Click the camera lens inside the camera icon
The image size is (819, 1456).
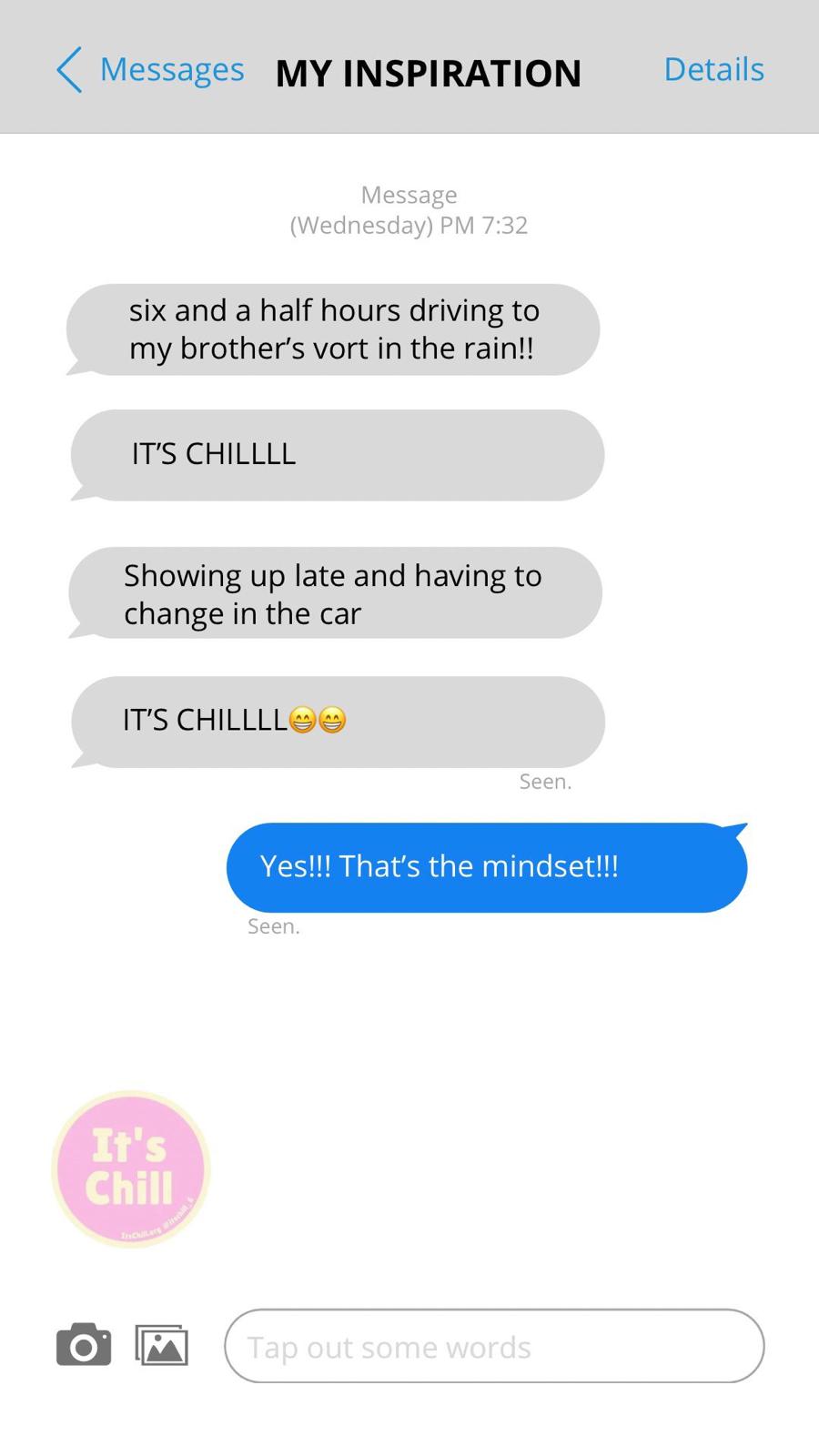click(83, 1346)
